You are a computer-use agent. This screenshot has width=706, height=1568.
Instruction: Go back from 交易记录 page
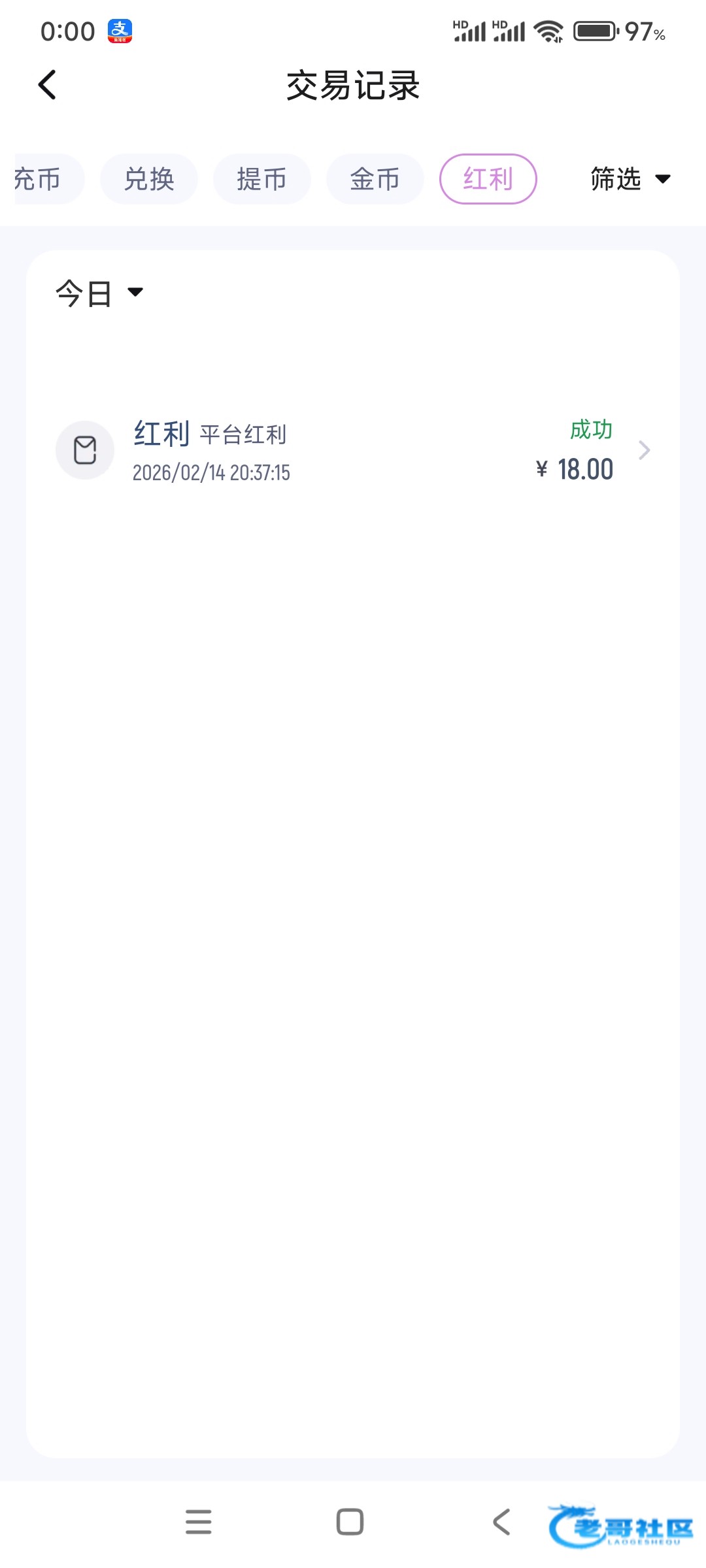pyautogui.click(x=47, y=85)
